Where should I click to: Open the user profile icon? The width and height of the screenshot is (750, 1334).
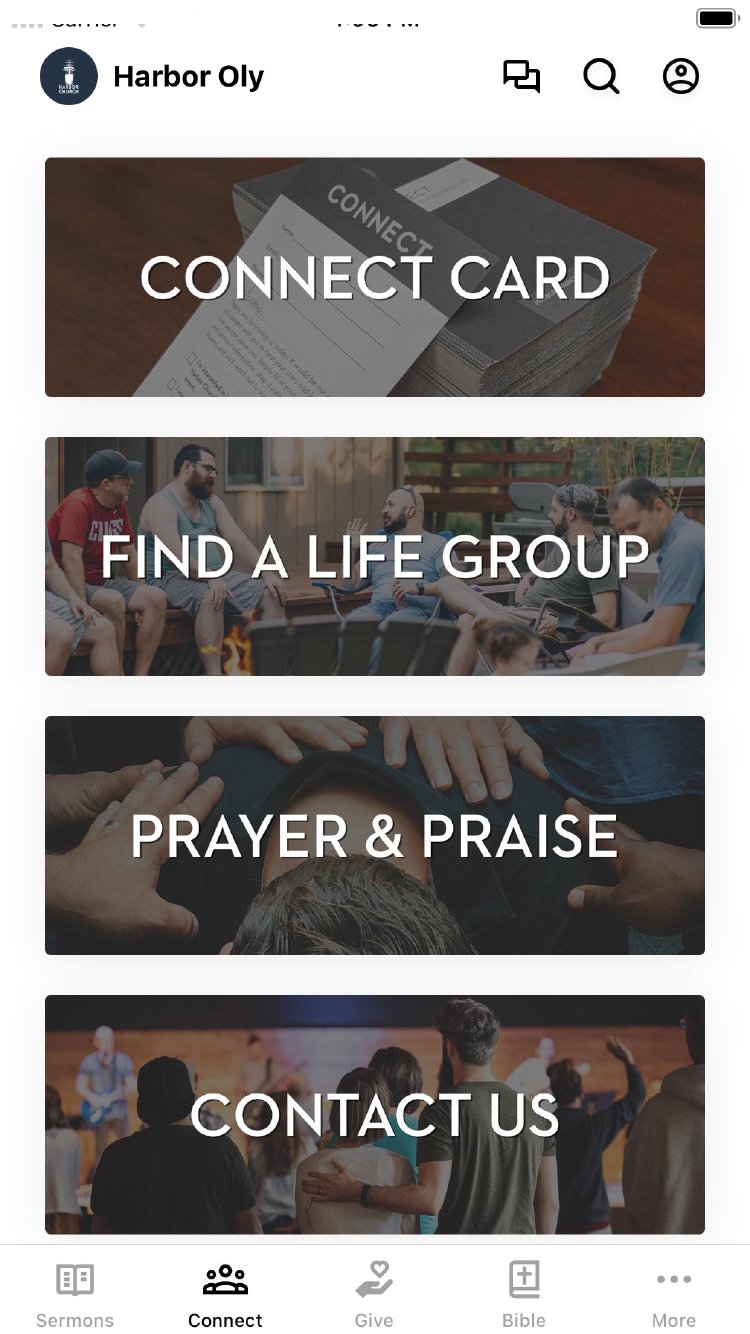tap(681, 77)
